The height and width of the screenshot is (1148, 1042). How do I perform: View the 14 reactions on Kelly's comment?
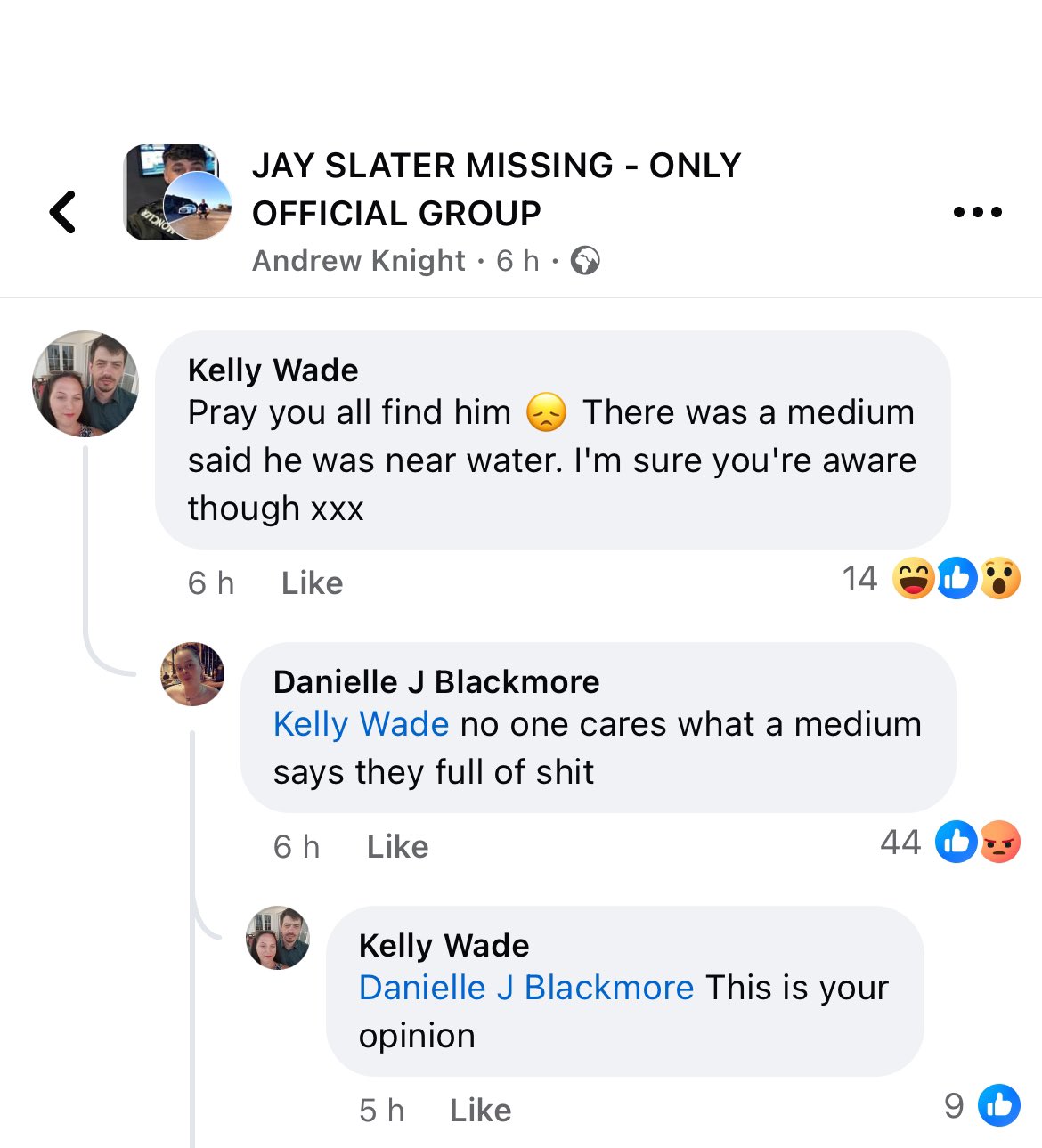pos(931,579)
